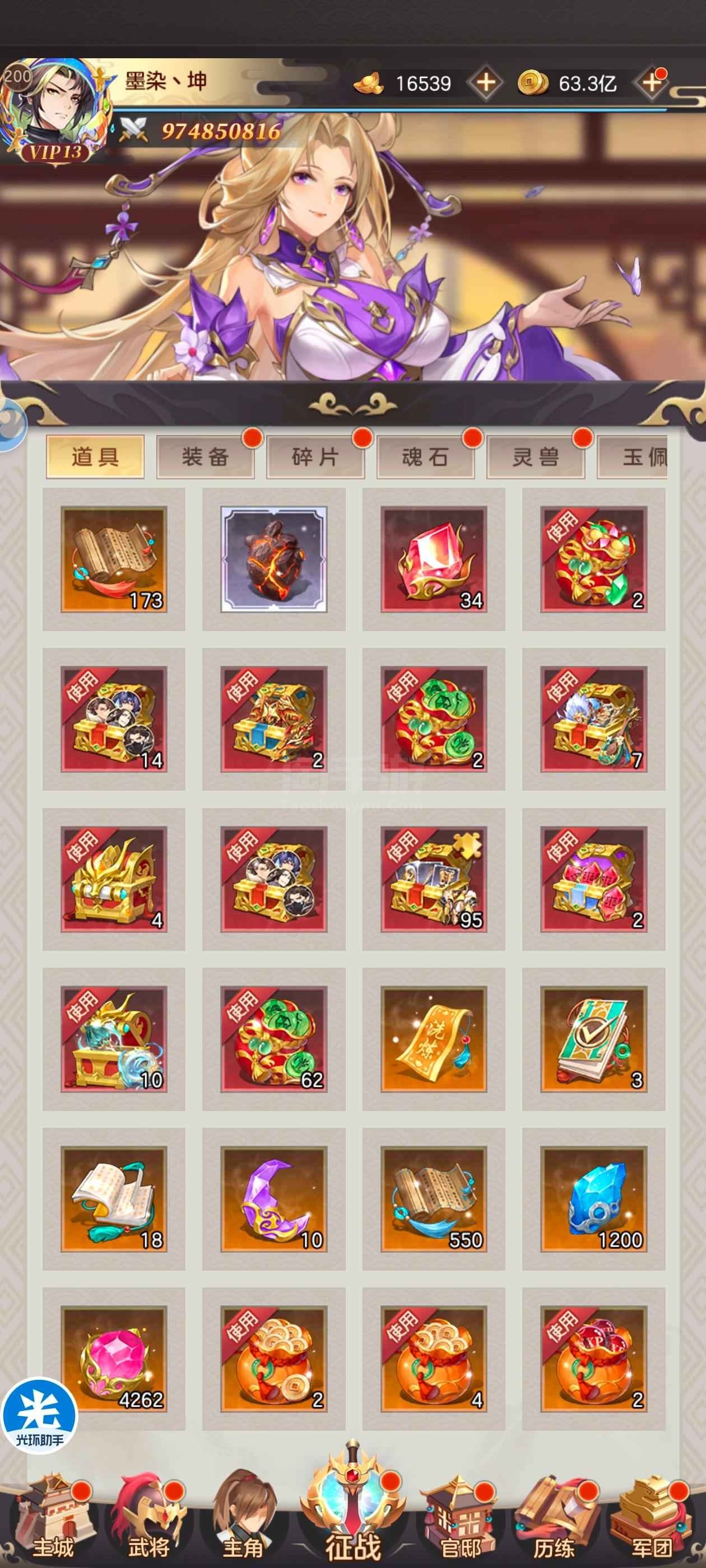Select the pink gem item with count 4262

click(114, 1358)
